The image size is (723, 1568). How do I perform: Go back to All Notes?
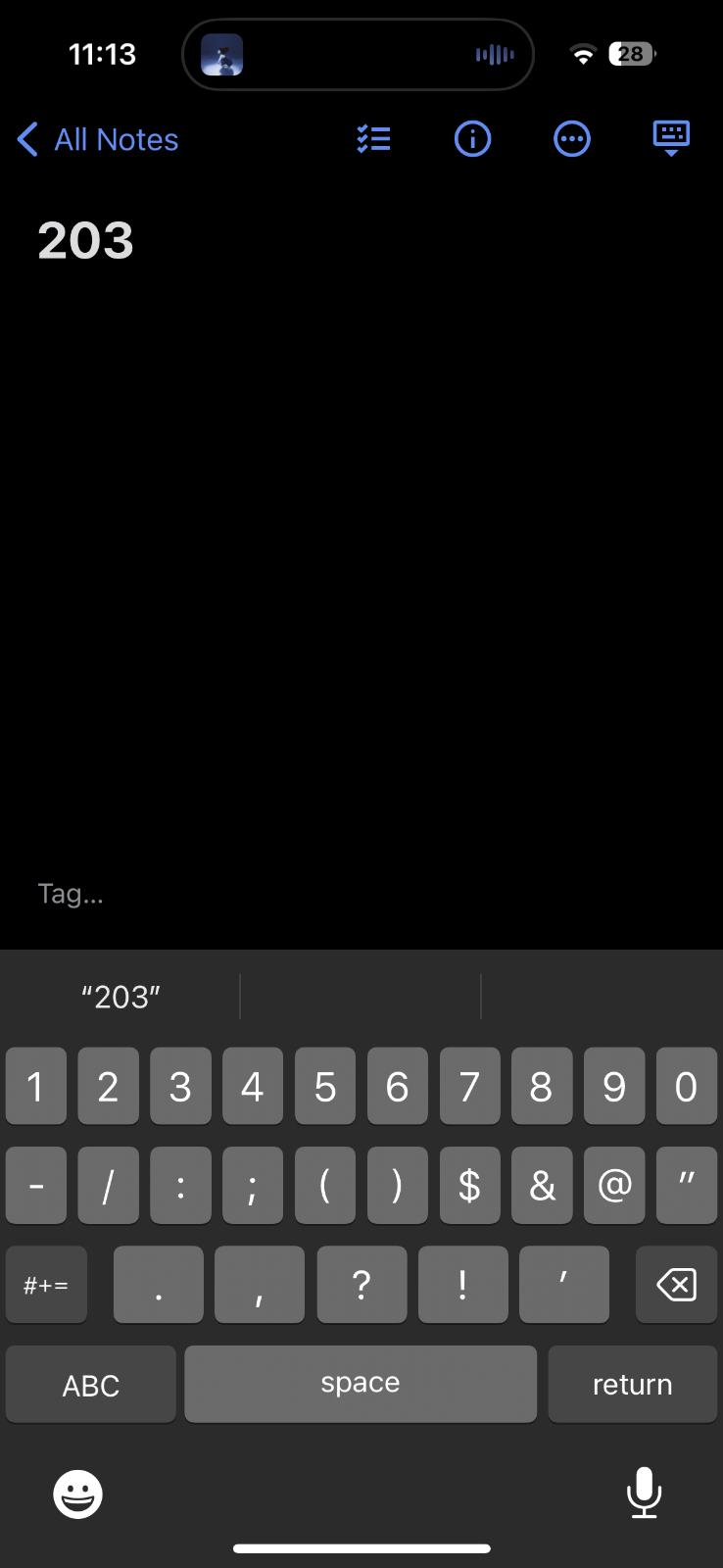click(x=98, y=140)
